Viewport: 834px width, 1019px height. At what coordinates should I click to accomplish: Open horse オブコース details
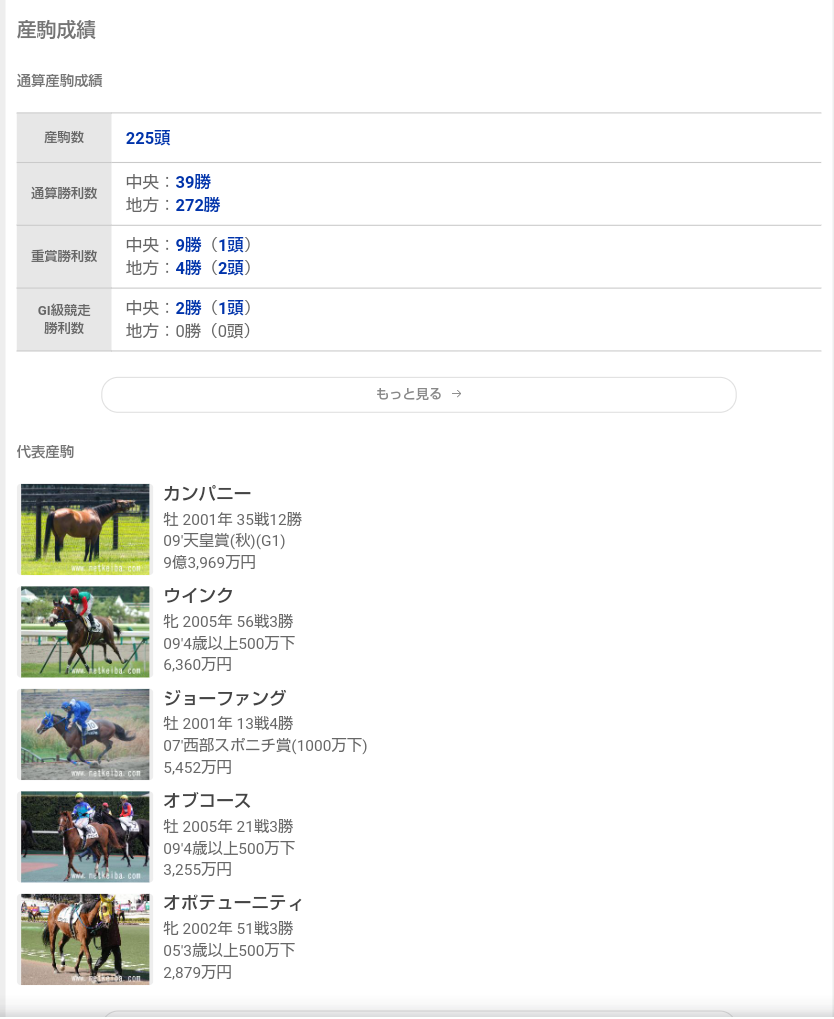coord(207,801)
